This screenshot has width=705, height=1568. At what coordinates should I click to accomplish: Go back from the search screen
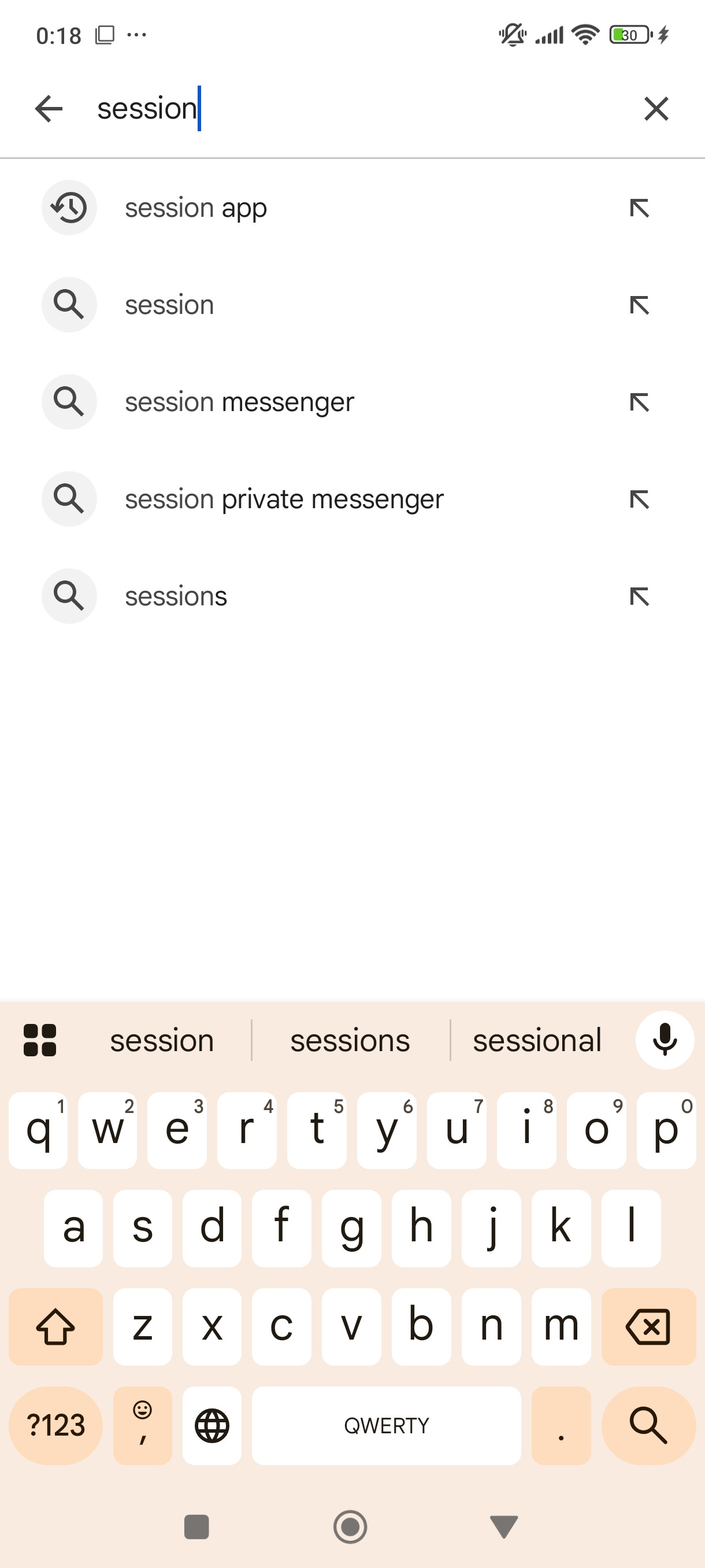click(49, 109)
